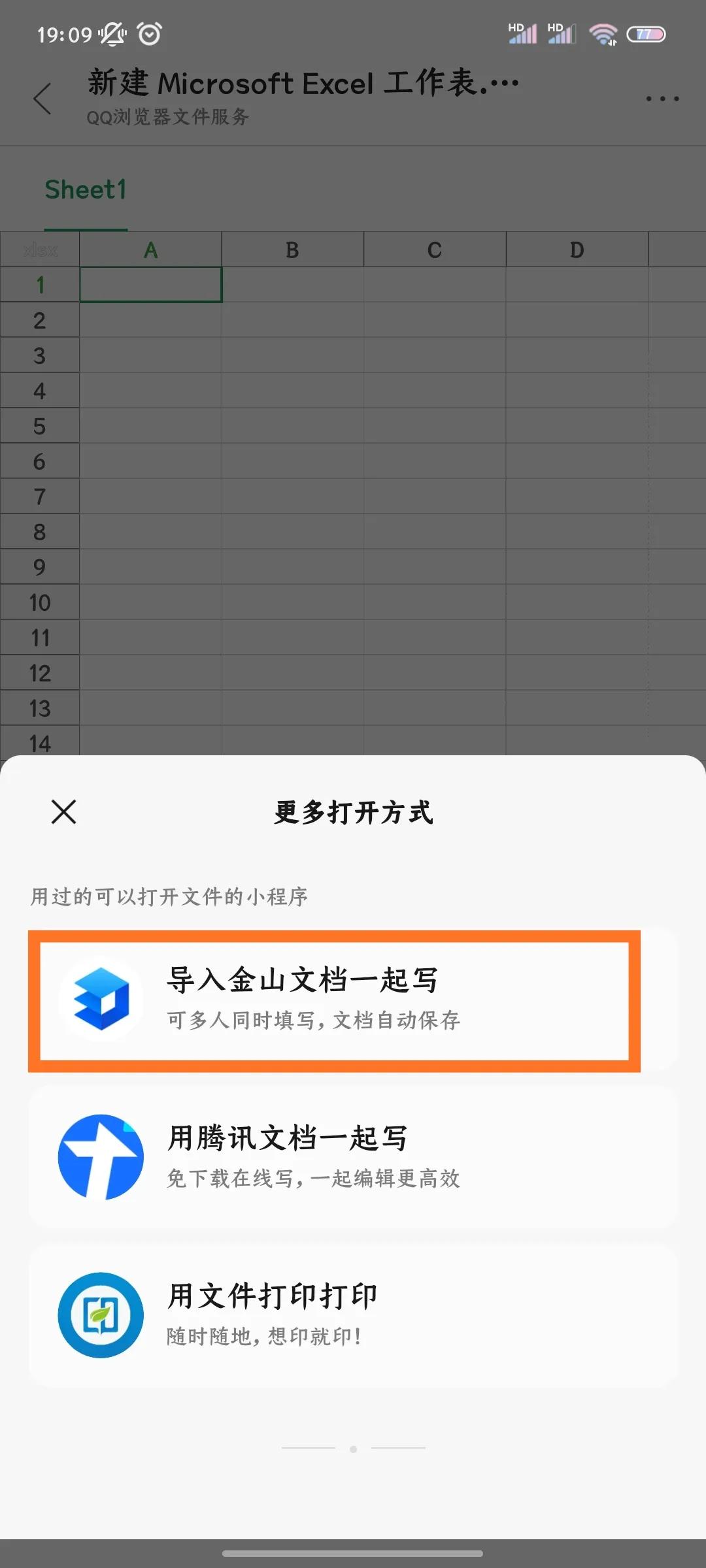Screen dimensions: 706x1568
Task: Tap the 金山文档 blue app icon
Action: tap(101, 998)
